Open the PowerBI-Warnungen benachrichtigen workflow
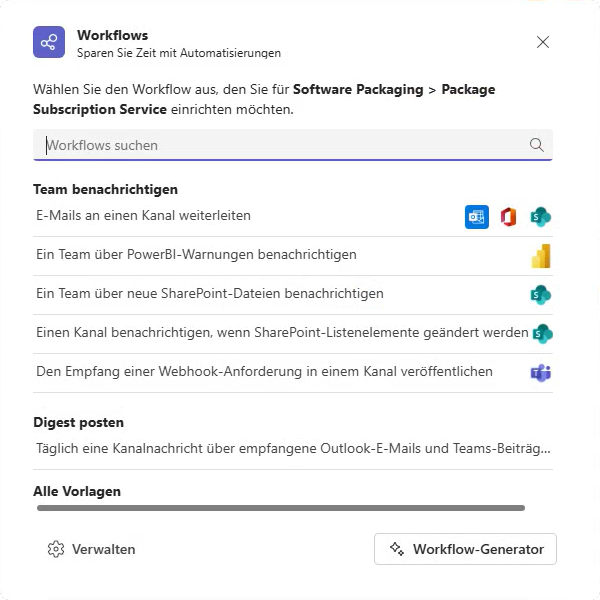 pyautogui.click(x=196, y=255)
